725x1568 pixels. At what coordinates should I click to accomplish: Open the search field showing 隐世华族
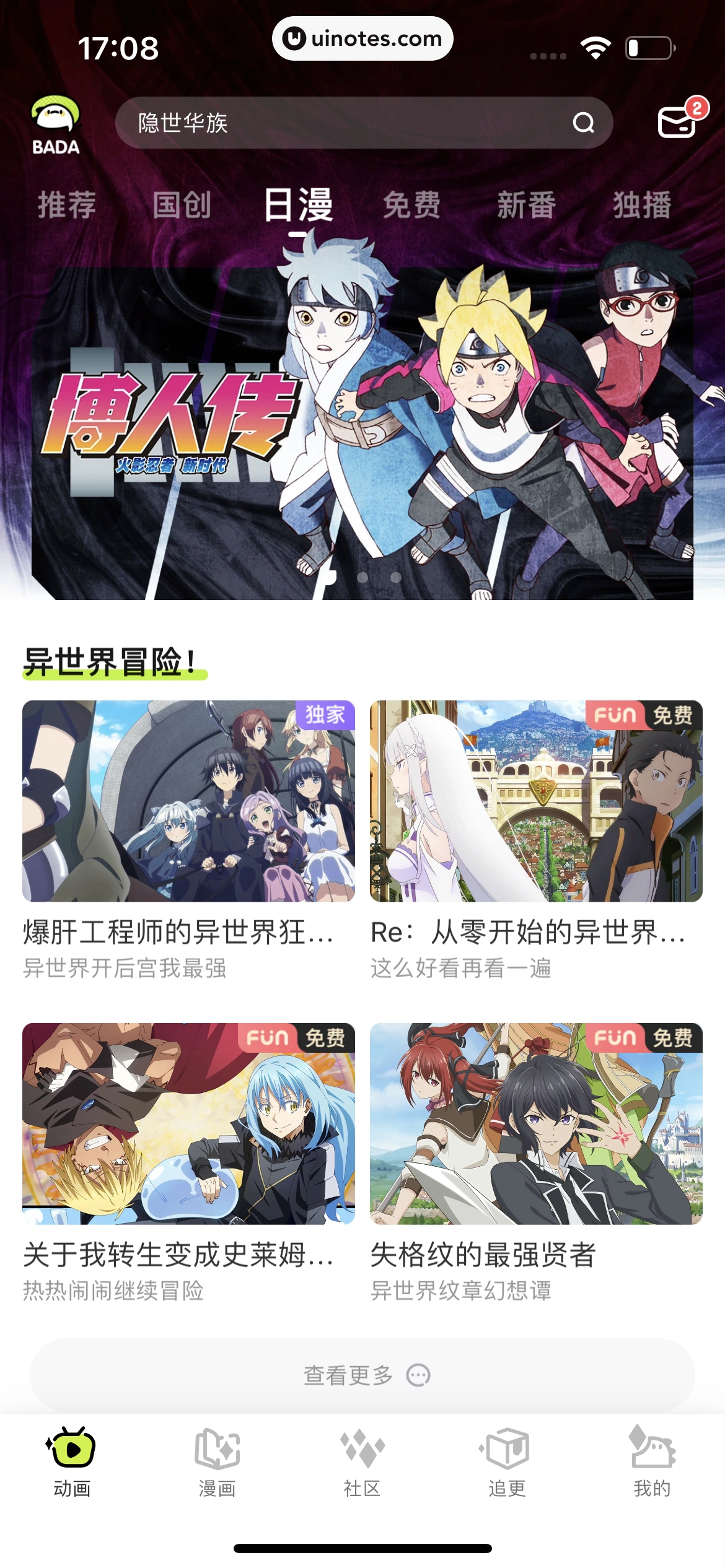[347, 123]
